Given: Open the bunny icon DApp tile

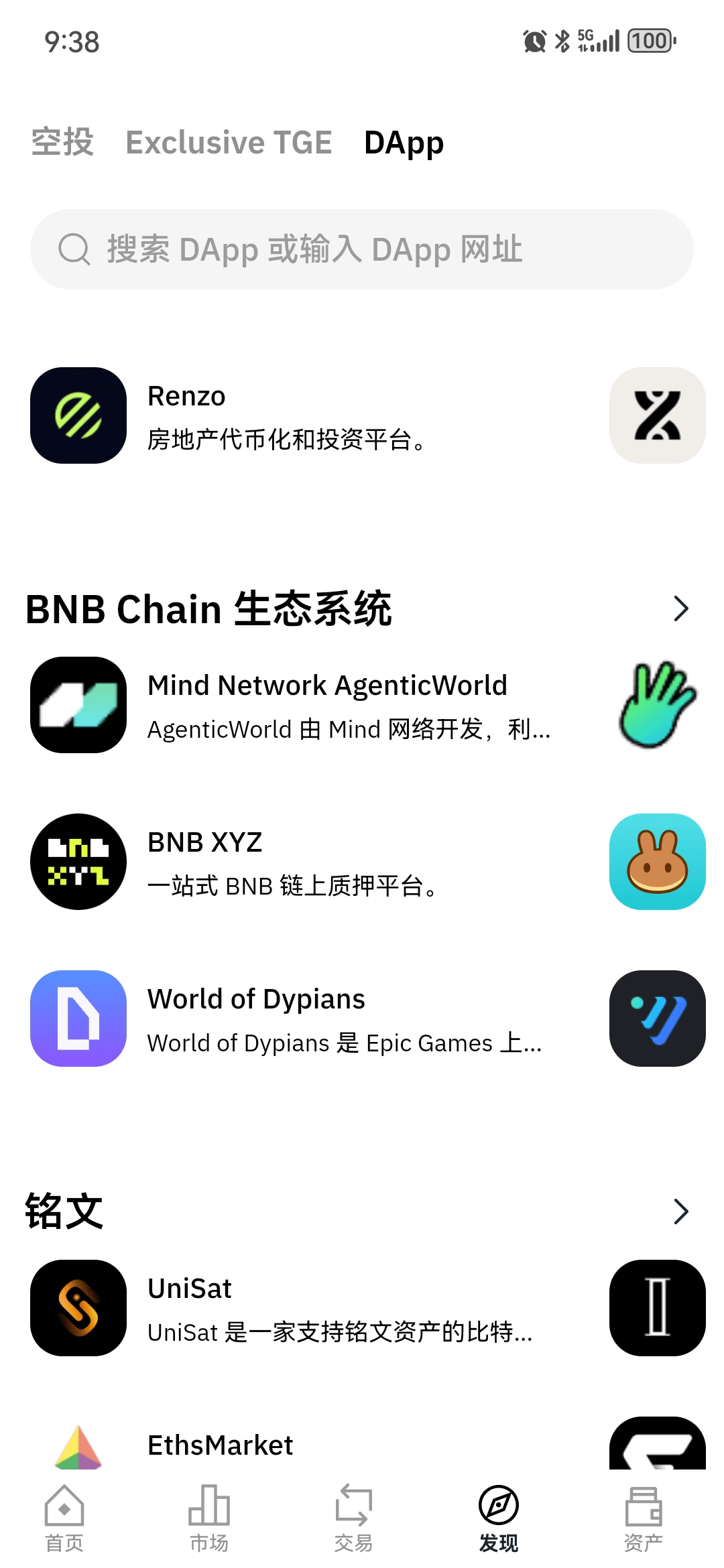Looking at the screenshot, I should coord(658,862).
